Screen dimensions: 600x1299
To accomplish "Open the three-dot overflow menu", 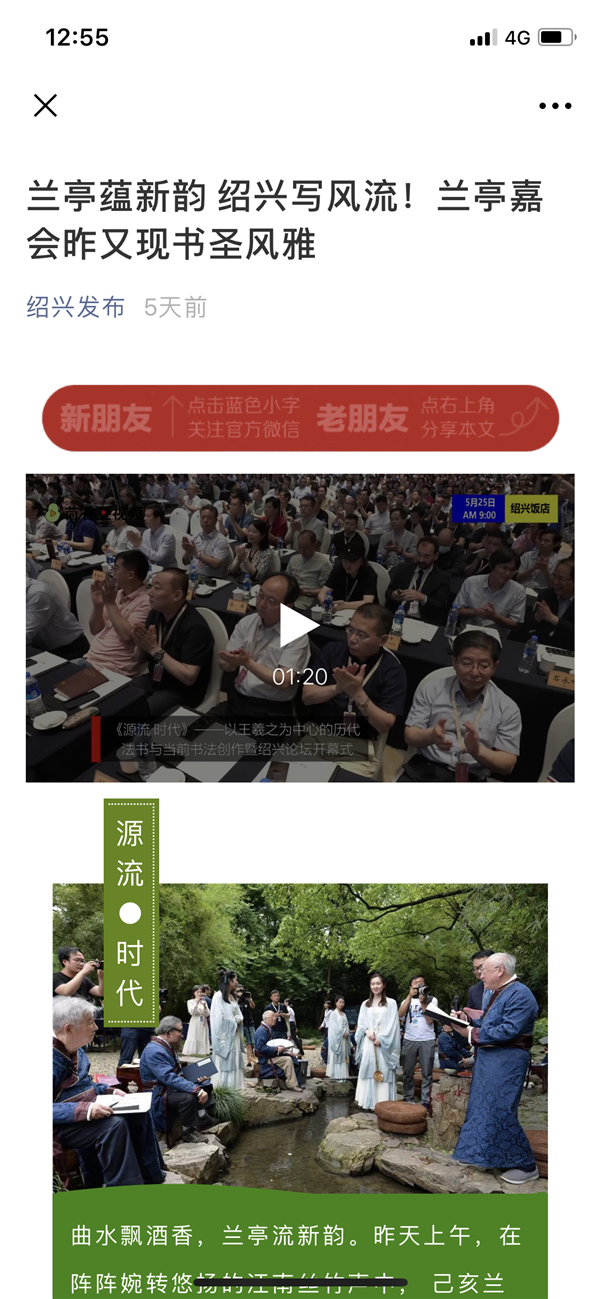I will (x=555, y=106).
